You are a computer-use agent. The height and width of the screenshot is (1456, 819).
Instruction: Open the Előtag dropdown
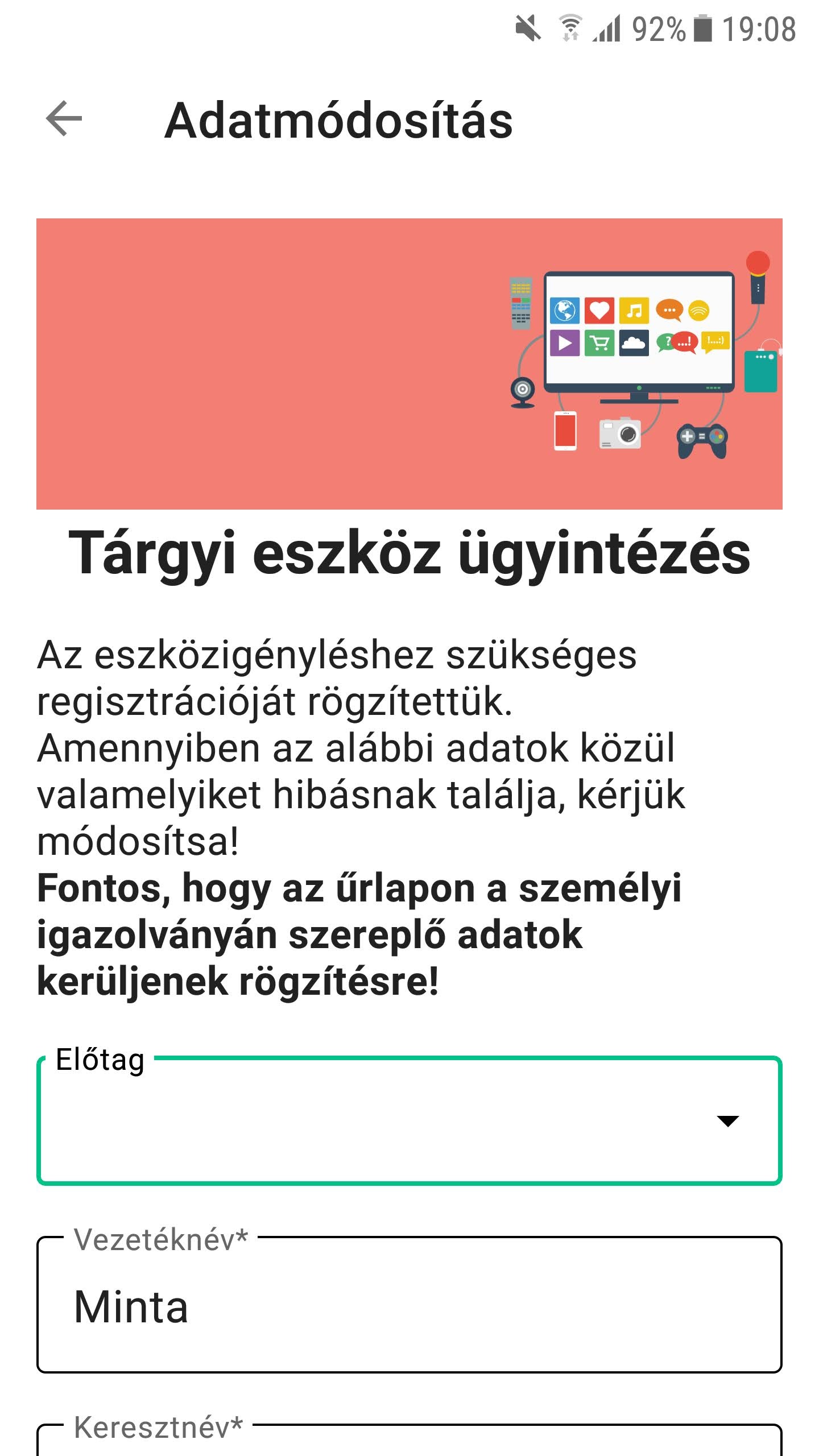pos(409,1120)
